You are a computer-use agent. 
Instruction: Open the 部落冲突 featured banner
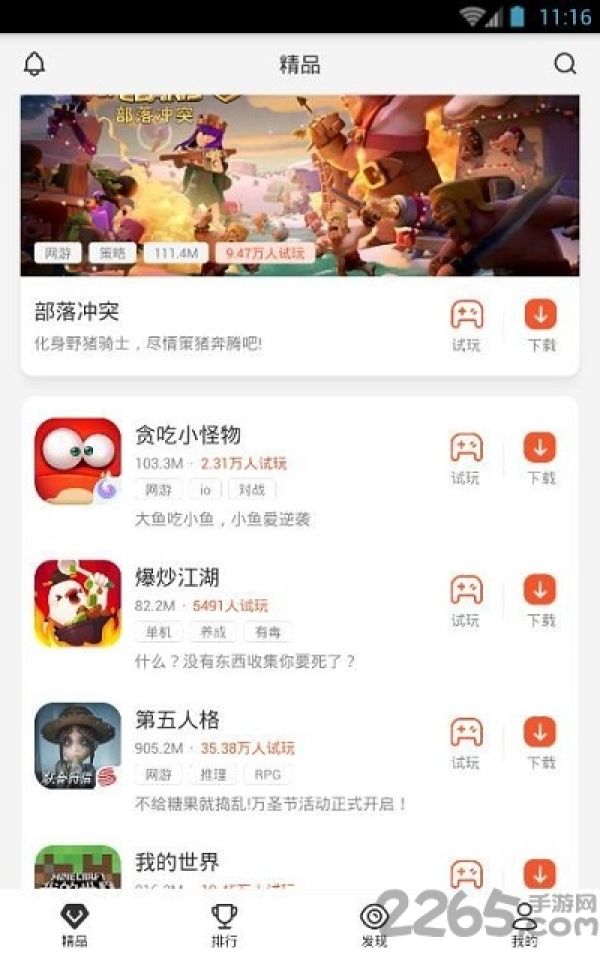point(300,186)
